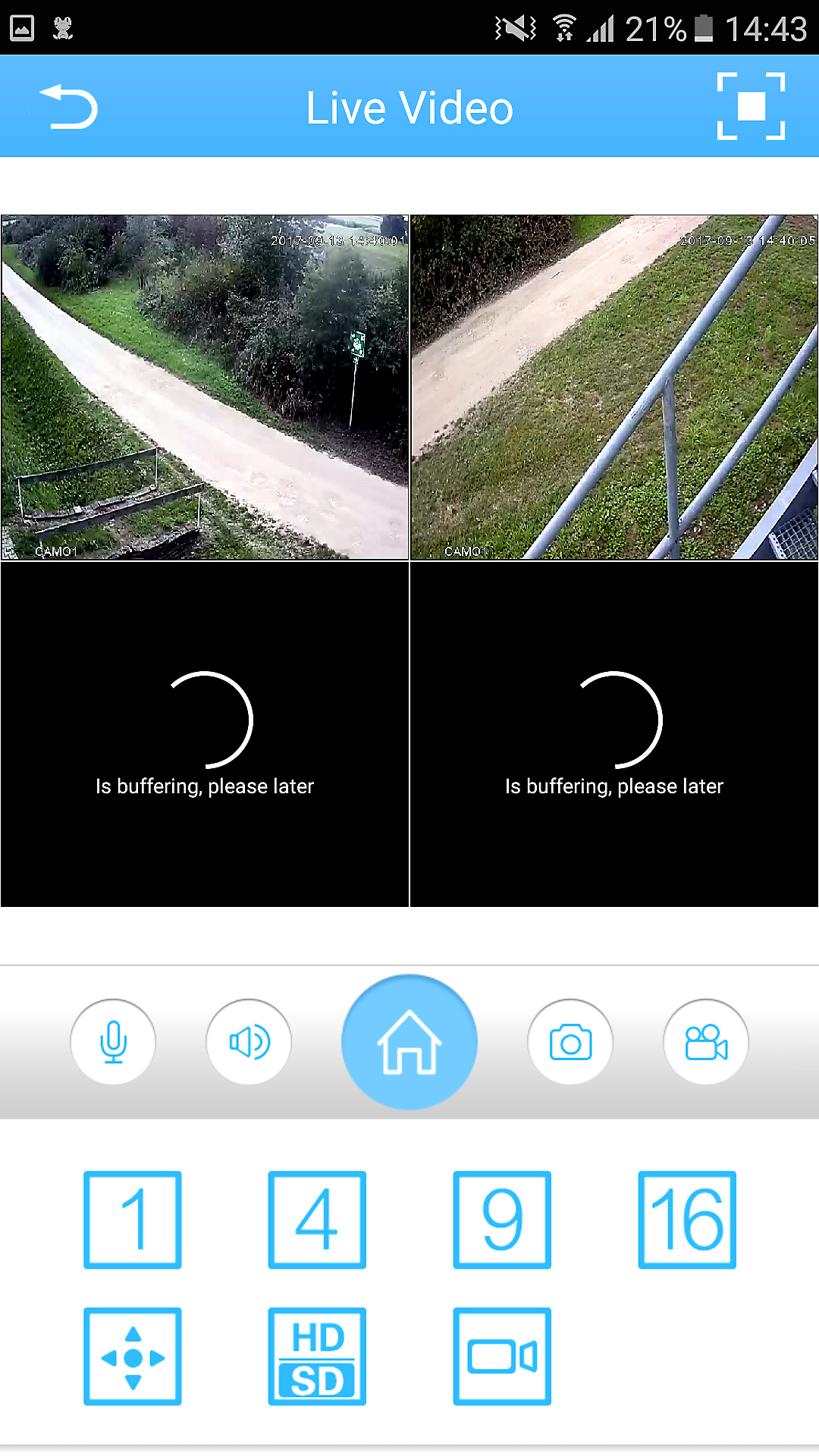Go back using the return arrow
The width and height of the screenshot is (819, 1456).
69,107
